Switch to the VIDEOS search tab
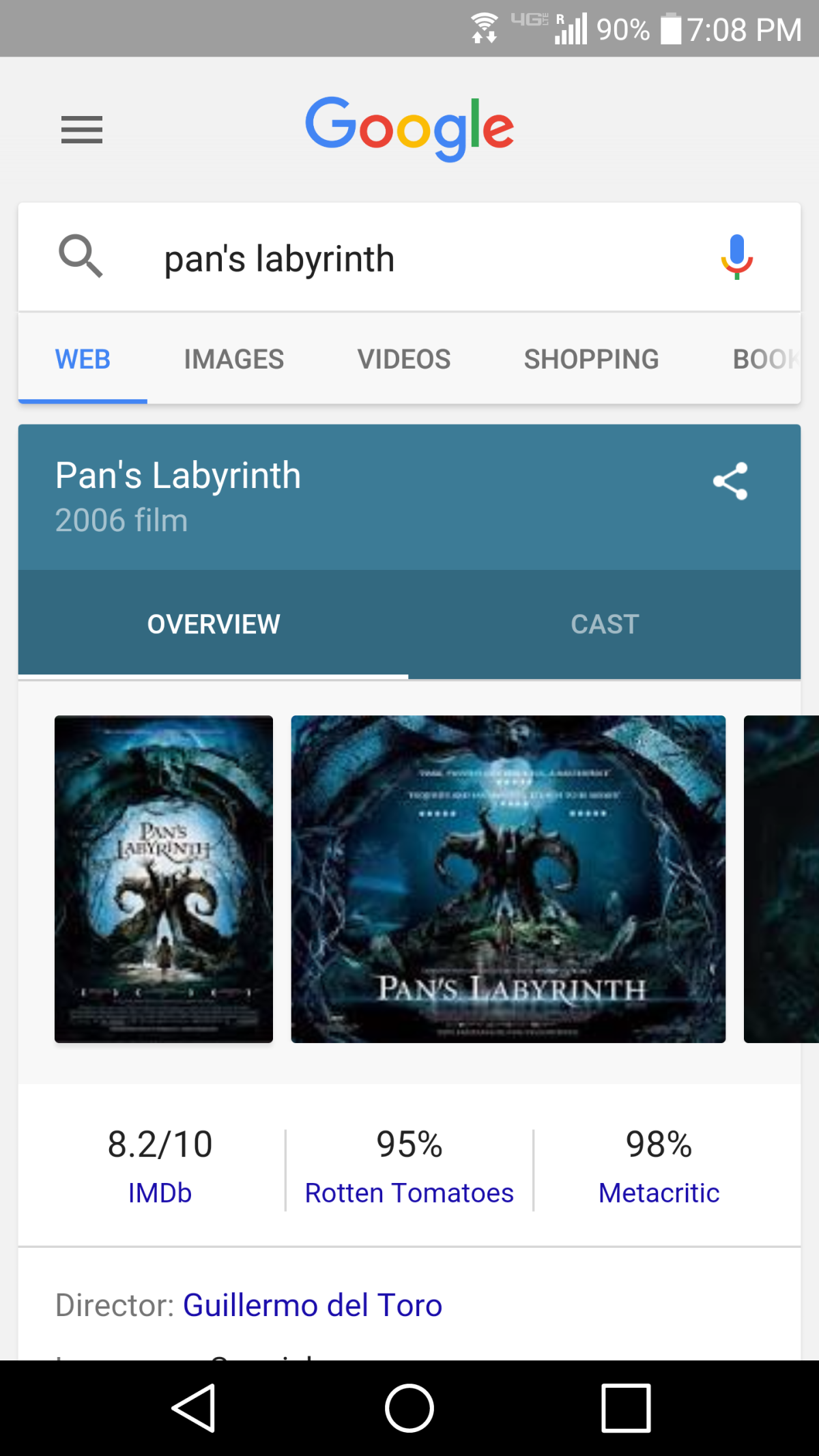 (x=403, y=358)
